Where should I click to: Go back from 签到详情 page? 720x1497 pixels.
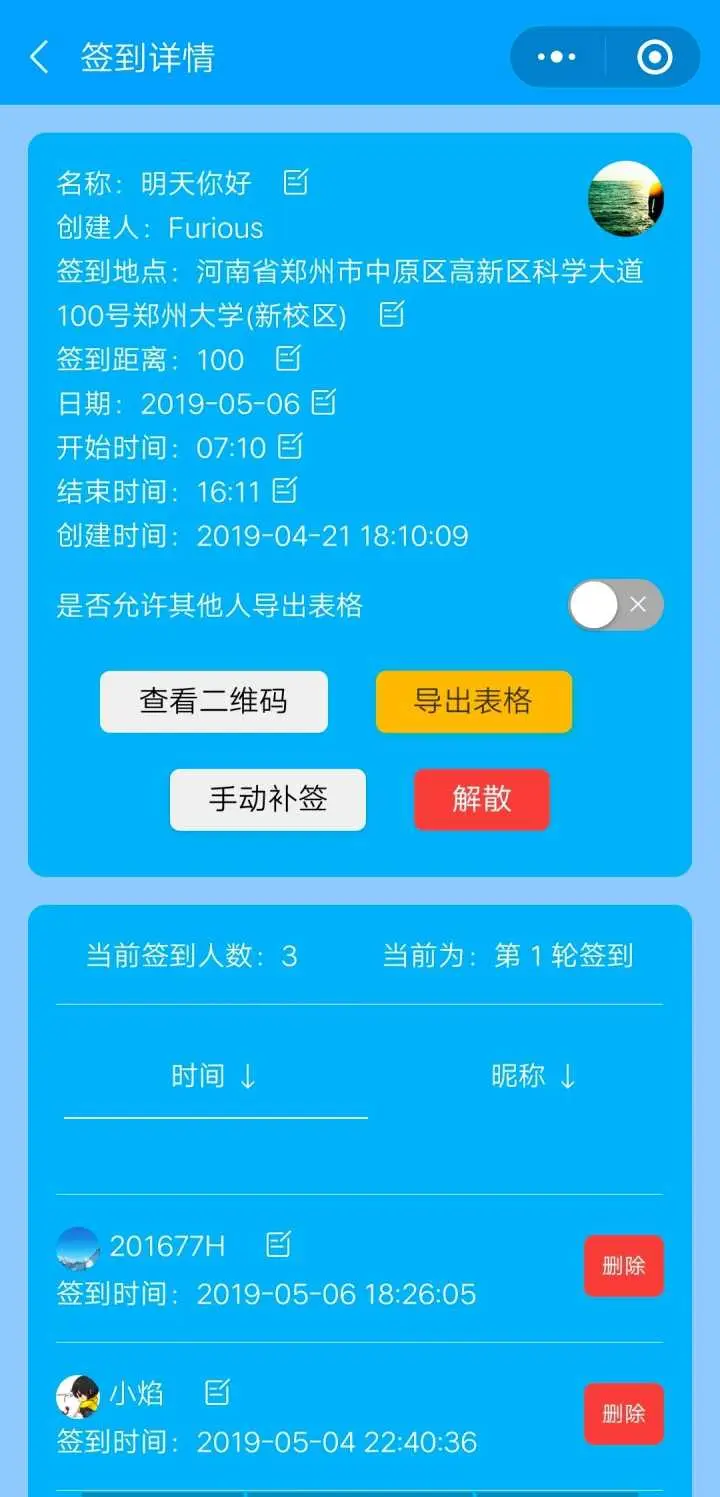coord(39,57)
